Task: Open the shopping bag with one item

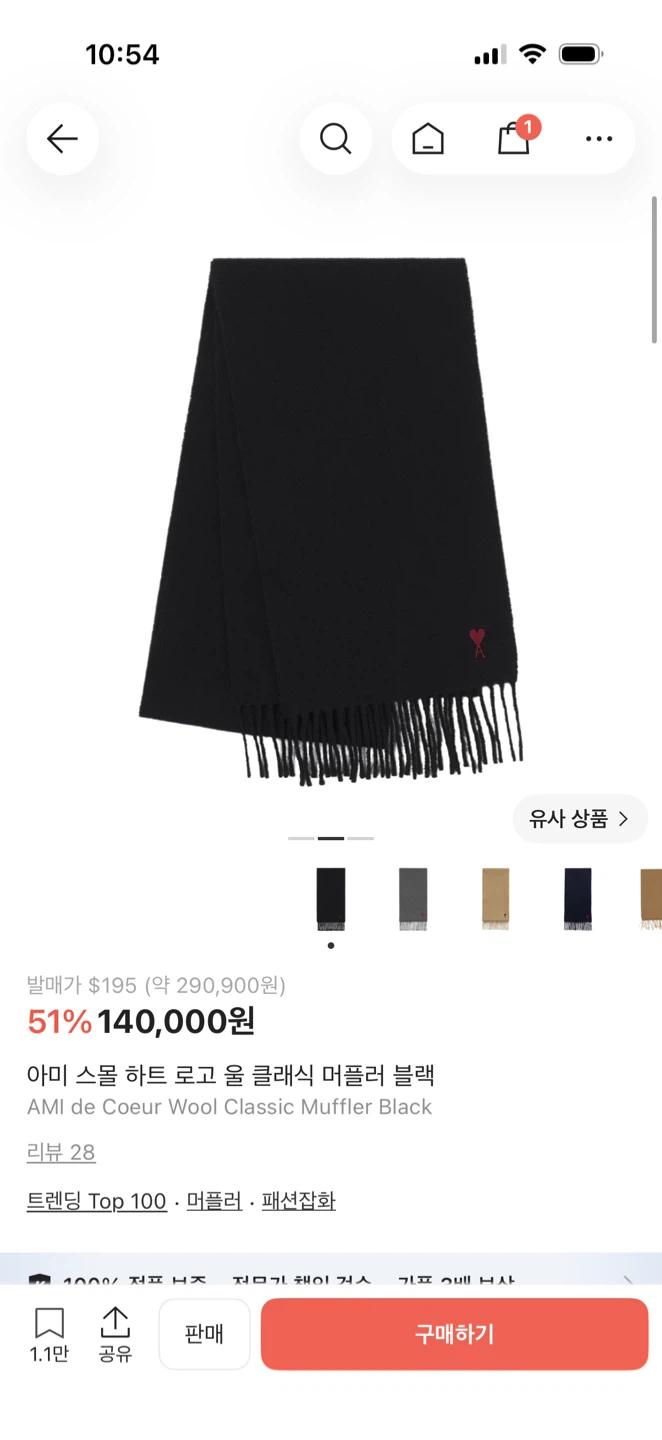Action: 514,137
